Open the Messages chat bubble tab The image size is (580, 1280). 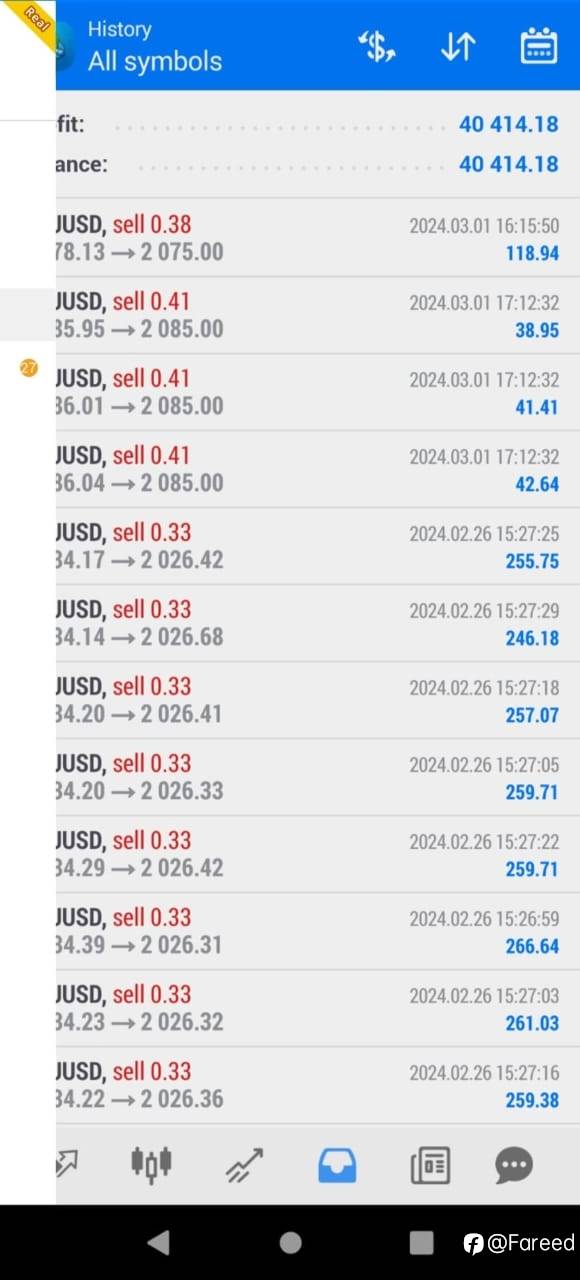click(514, 1165)
